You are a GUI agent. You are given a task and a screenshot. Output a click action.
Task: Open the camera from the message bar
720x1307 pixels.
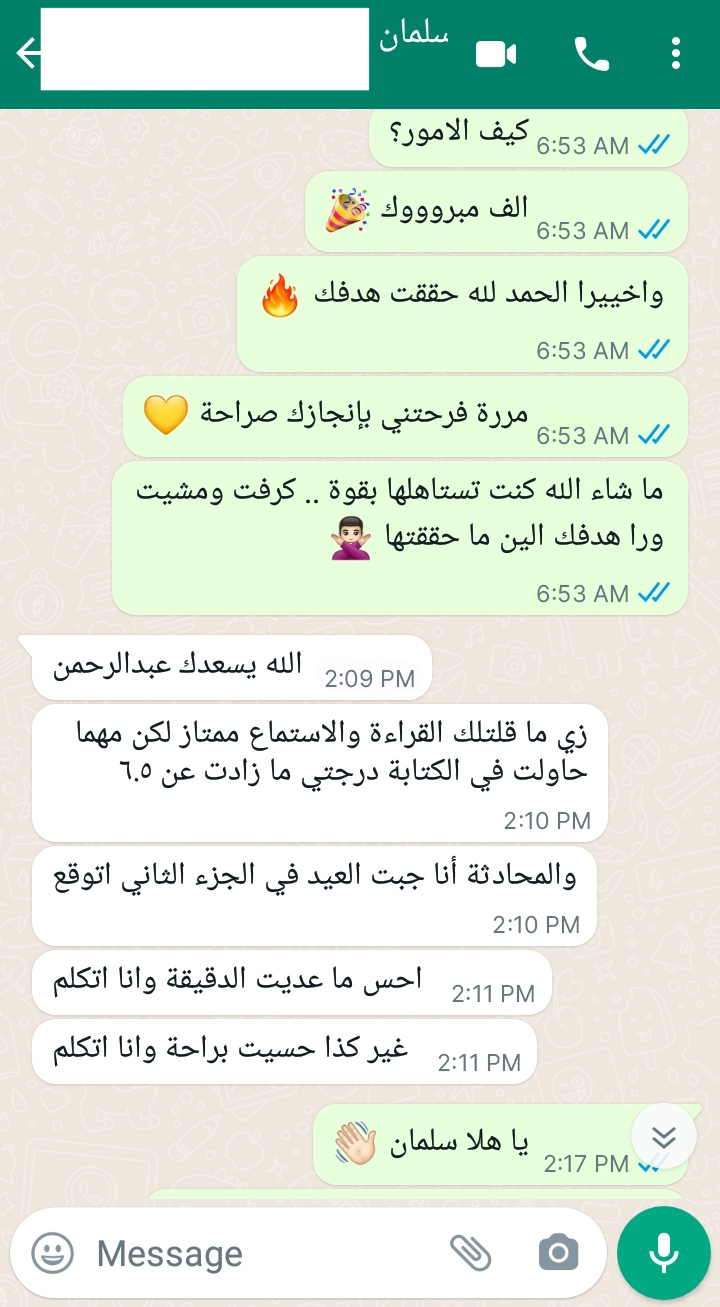point(558,1252)
